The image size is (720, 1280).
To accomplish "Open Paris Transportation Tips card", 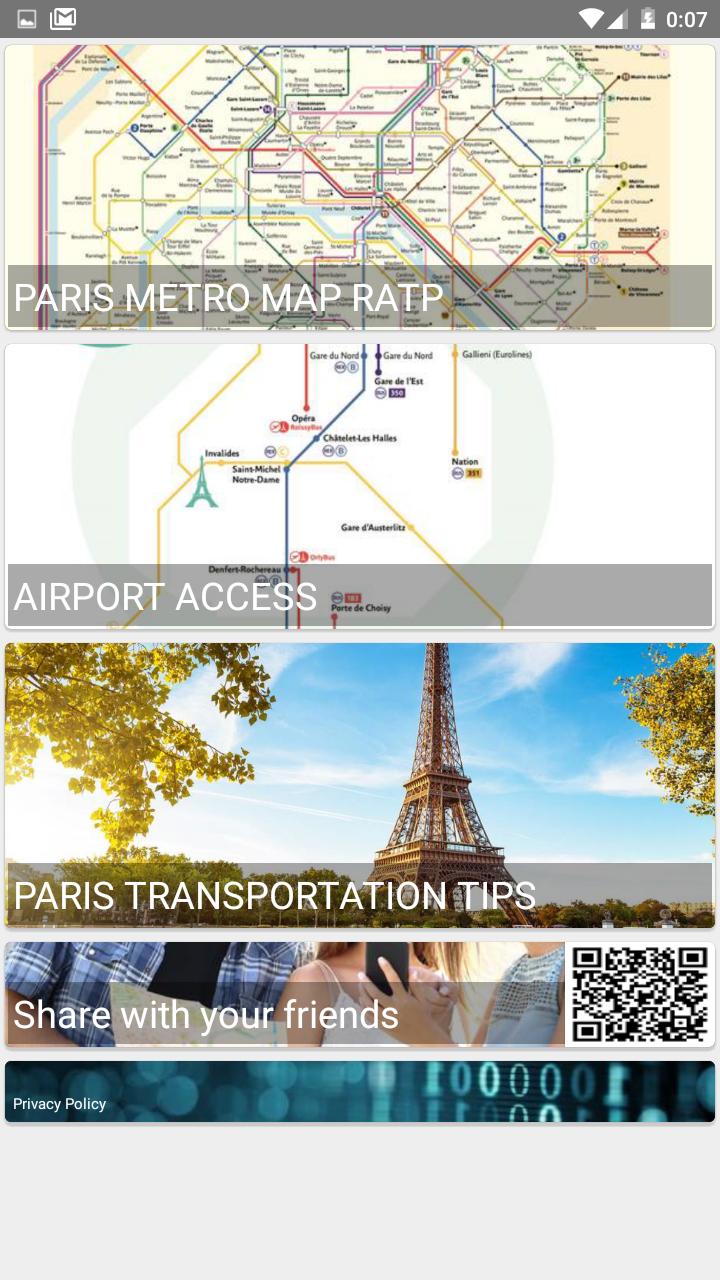I will pos(360,786).
